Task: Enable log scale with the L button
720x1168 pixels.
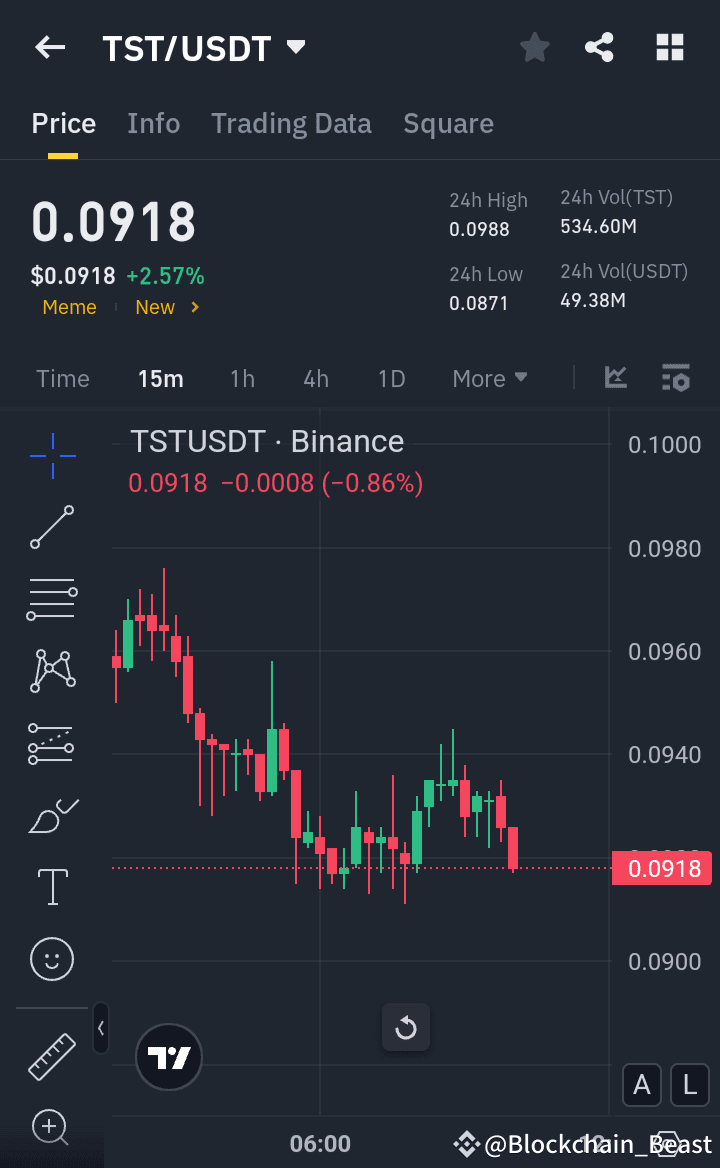Action: pyautogui.click(x=689, y=1085)
